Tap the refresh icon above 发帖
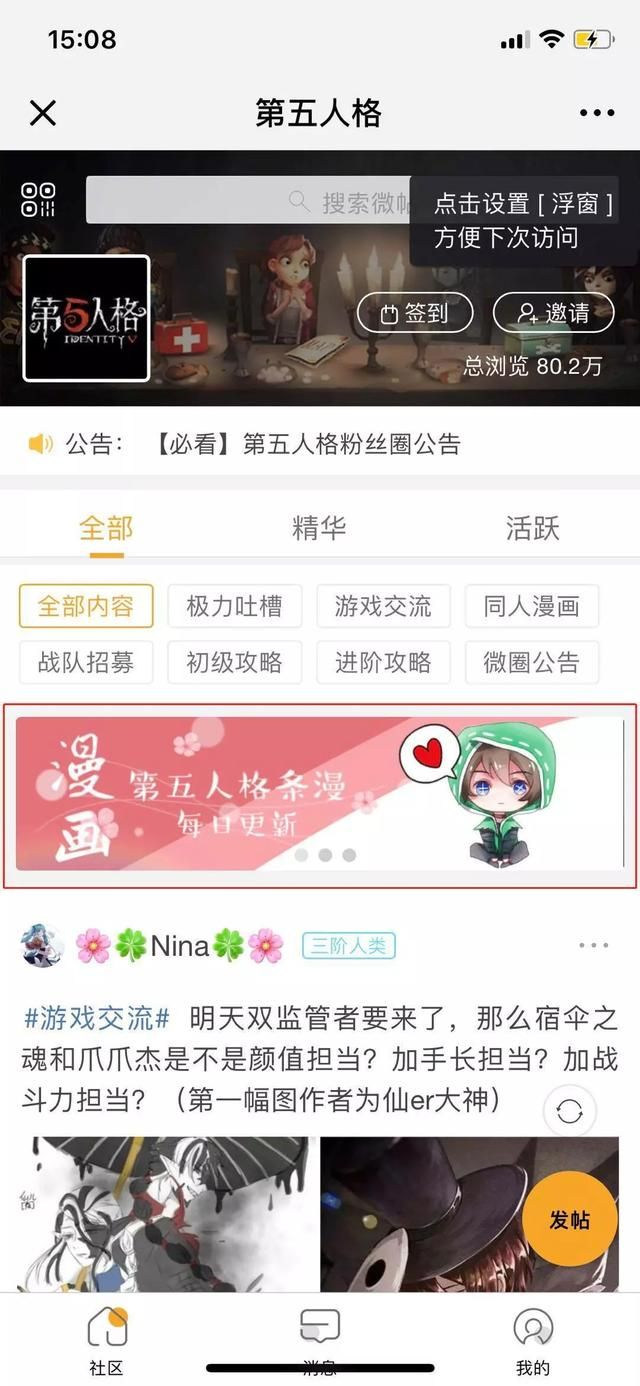Image resolution: width=640 pixels, height=1386 pixels. pyautogui.click(x=569, y=1111)
